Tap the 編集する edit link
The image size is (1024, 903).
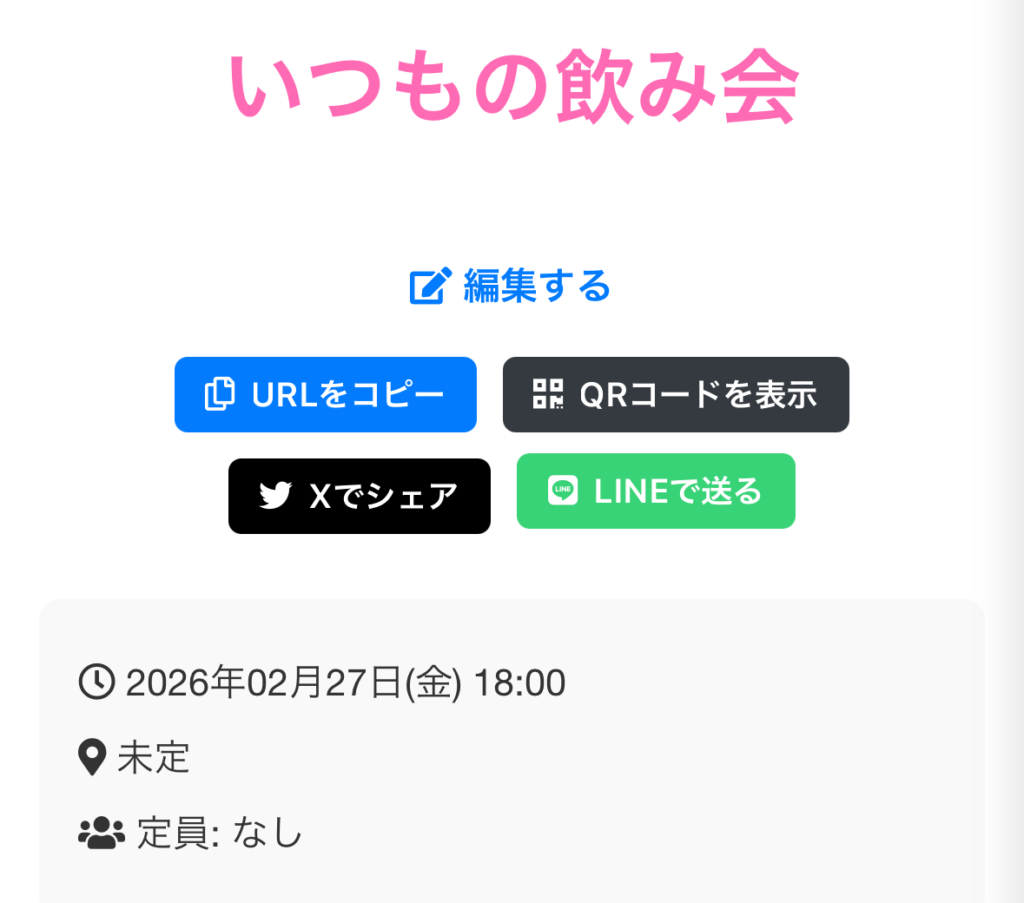click(x=511, y=287)
